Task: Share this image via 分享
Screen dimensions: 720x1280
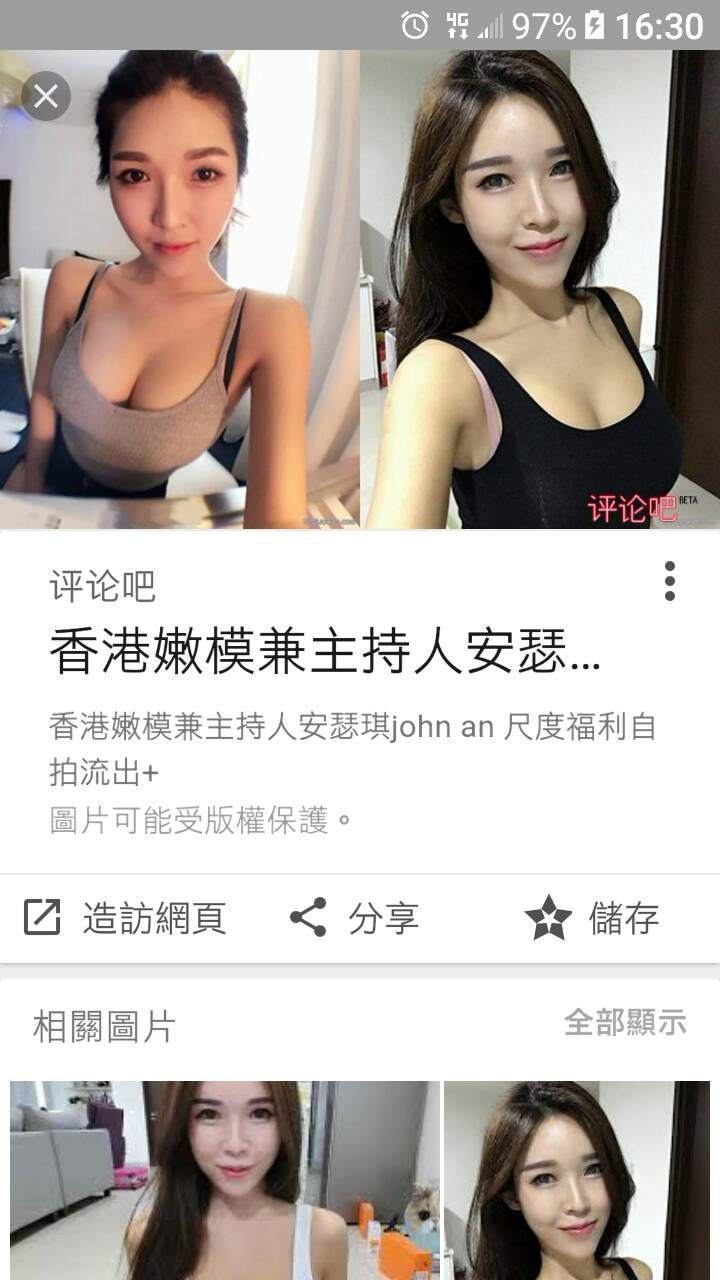Action: point(353,918)
